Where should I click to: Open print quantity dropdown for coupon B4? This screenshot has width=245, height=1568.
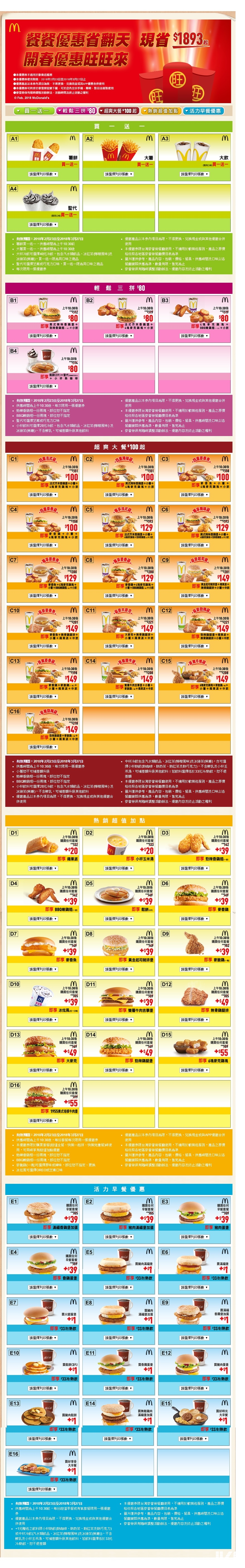point(43,386)
